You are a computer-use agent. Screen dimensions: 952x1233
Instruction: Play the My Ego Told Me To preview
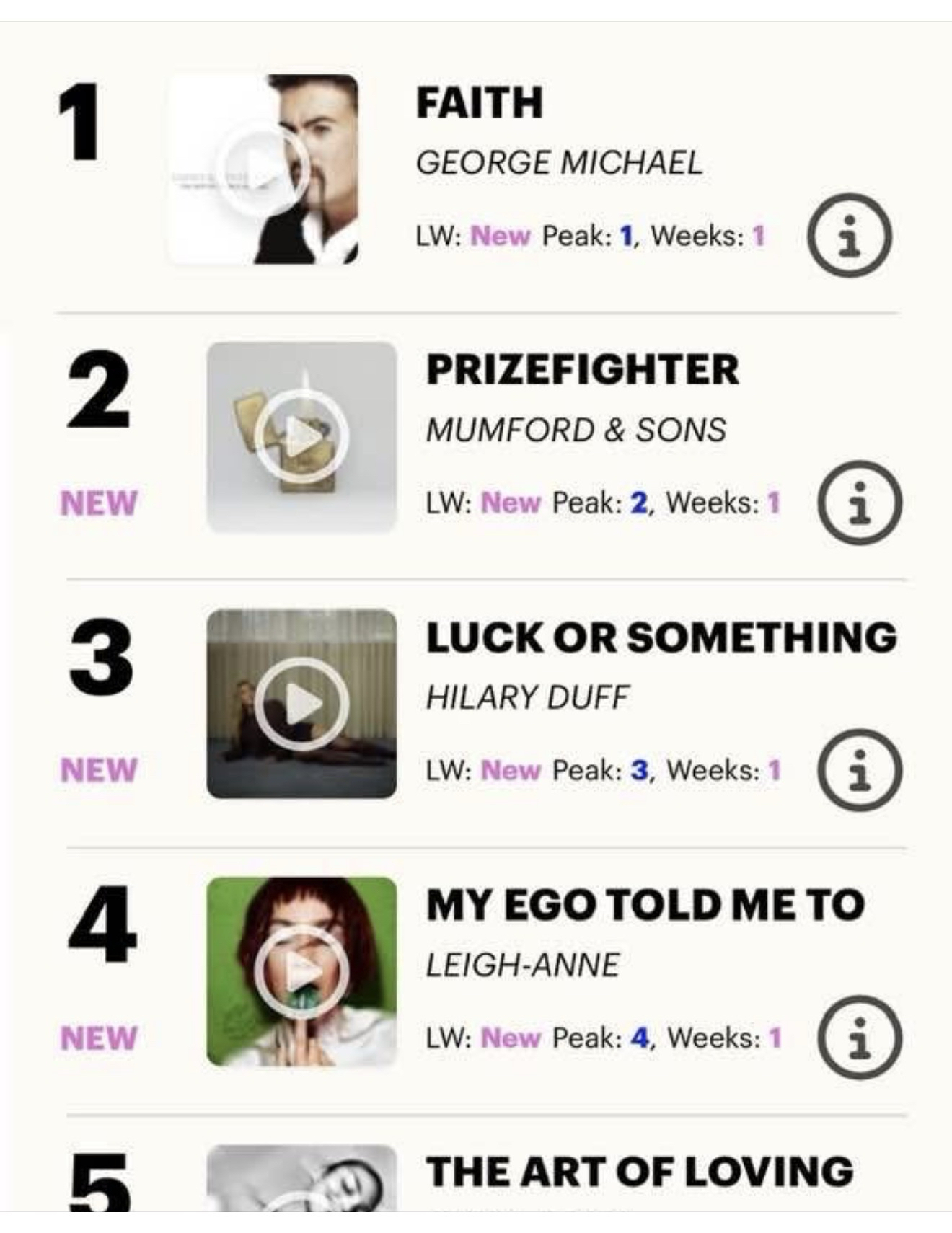point(301,971)
